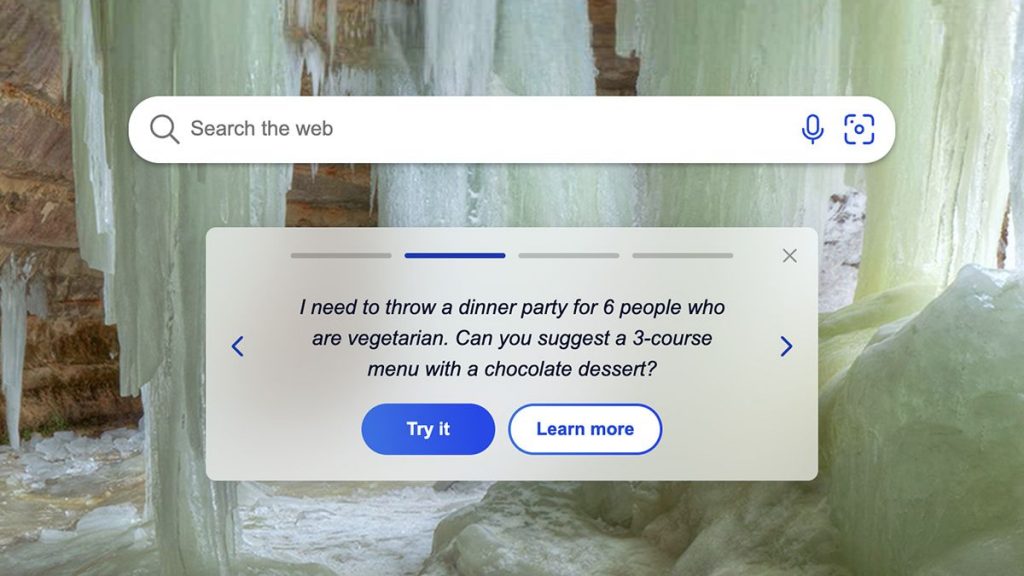The width and height of the screenshot is (1024, 576).
Task: Go to the previous suggestion
Action: click(237, 347)
